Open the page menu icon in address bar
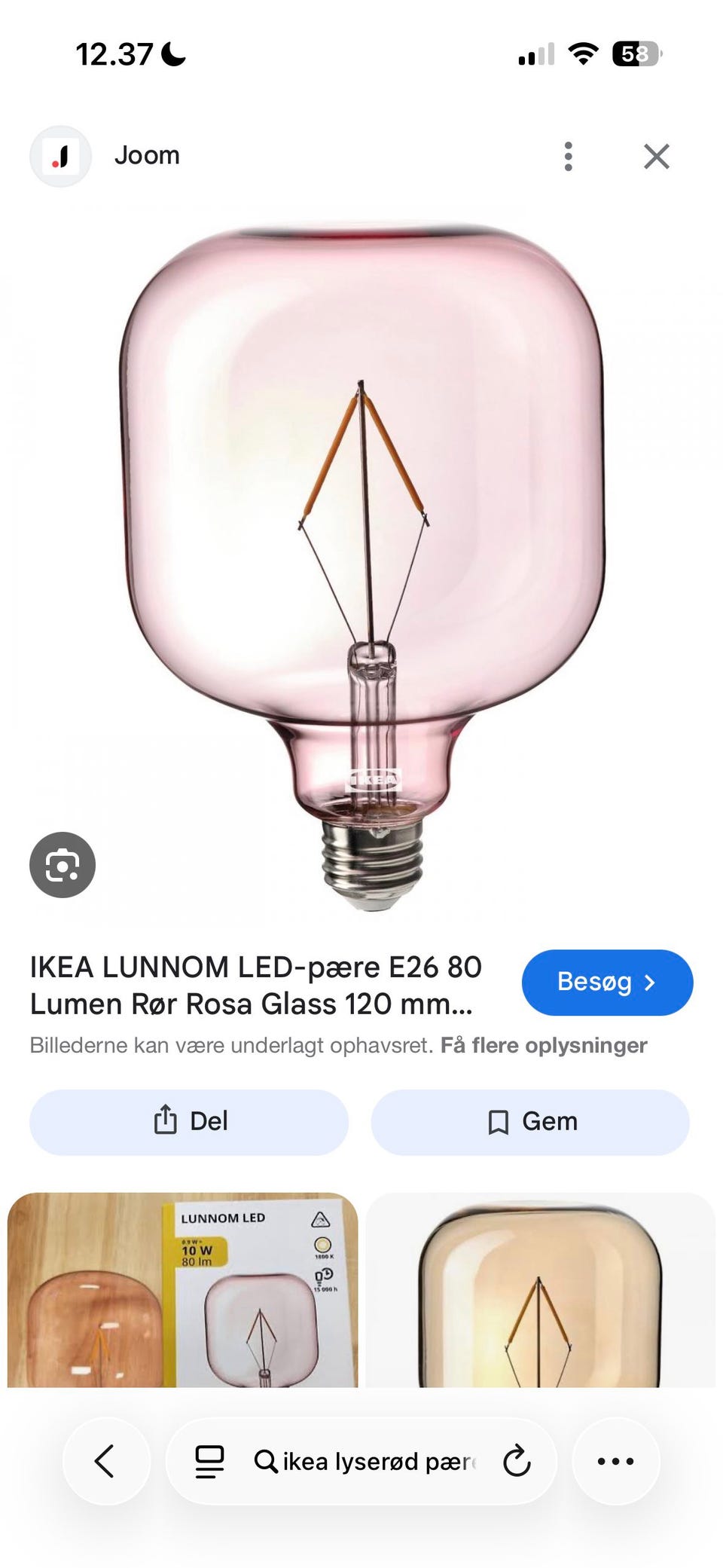This screenshot has width=723, height=1568. [209, 1462]
